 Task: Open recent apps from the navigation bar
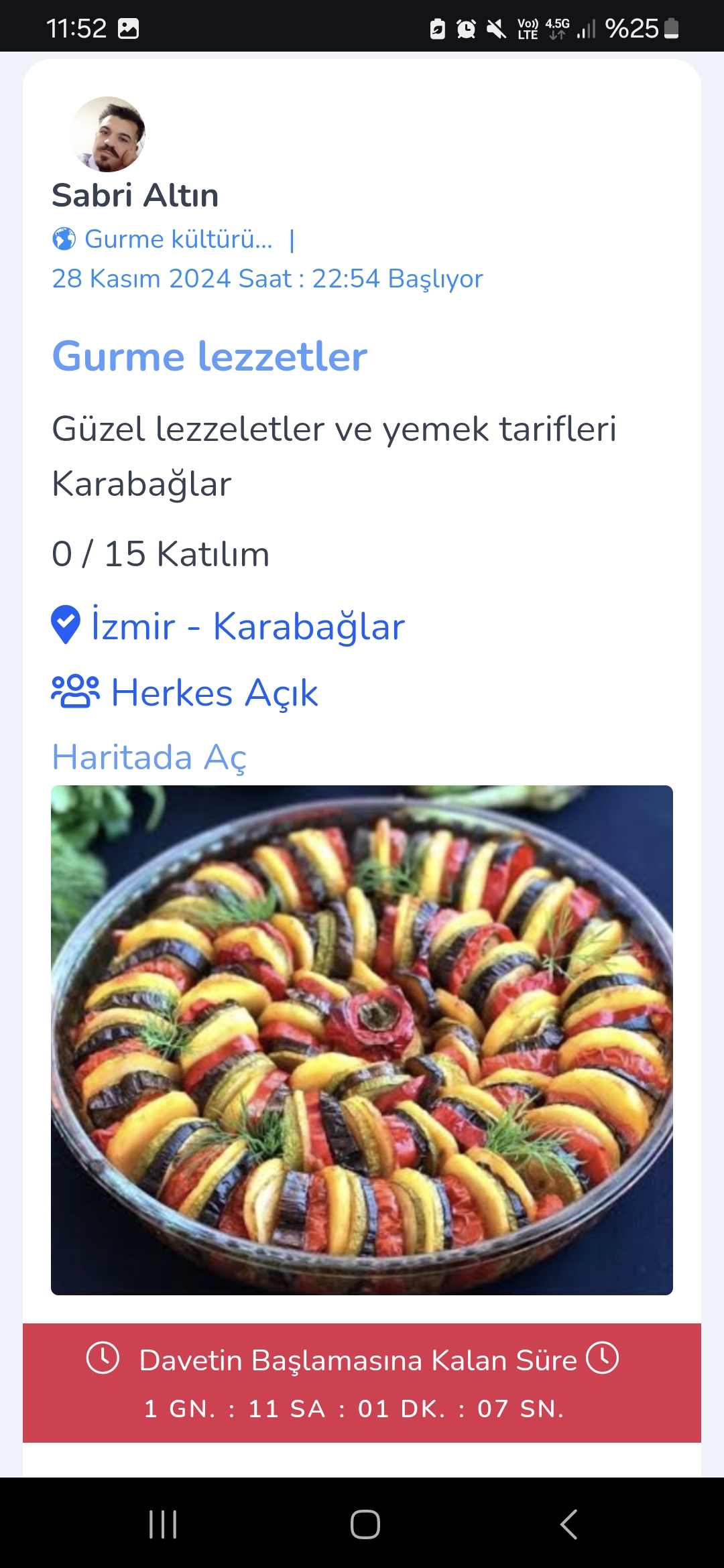coord(163,1524)
